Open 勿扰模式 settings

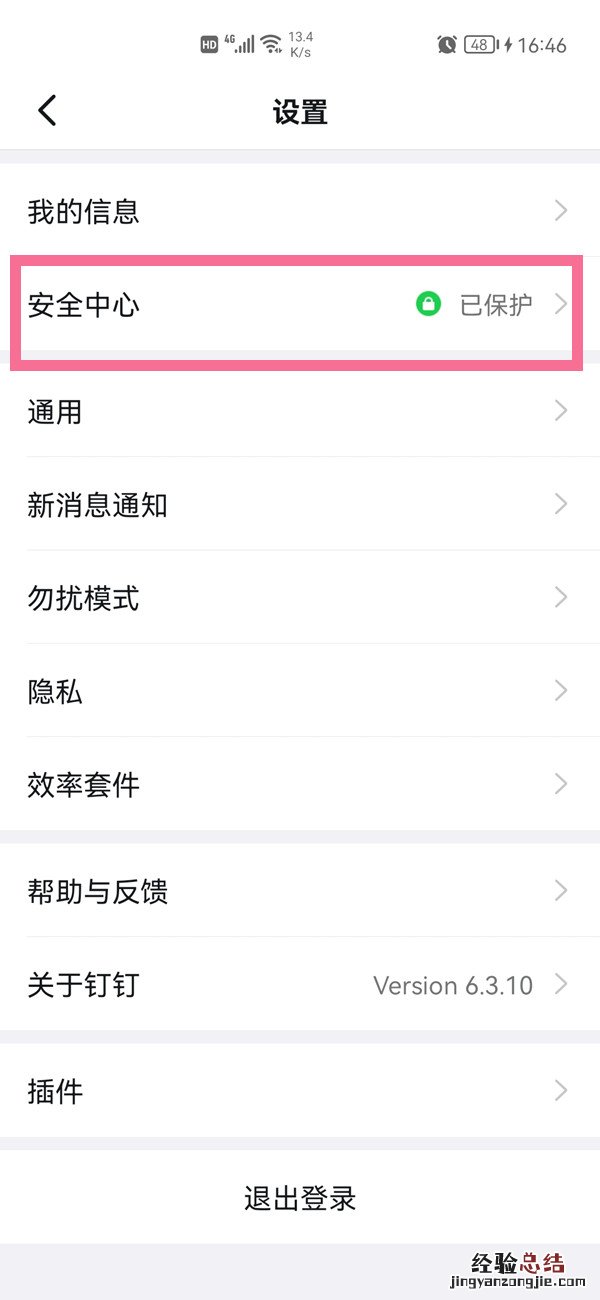300,598
